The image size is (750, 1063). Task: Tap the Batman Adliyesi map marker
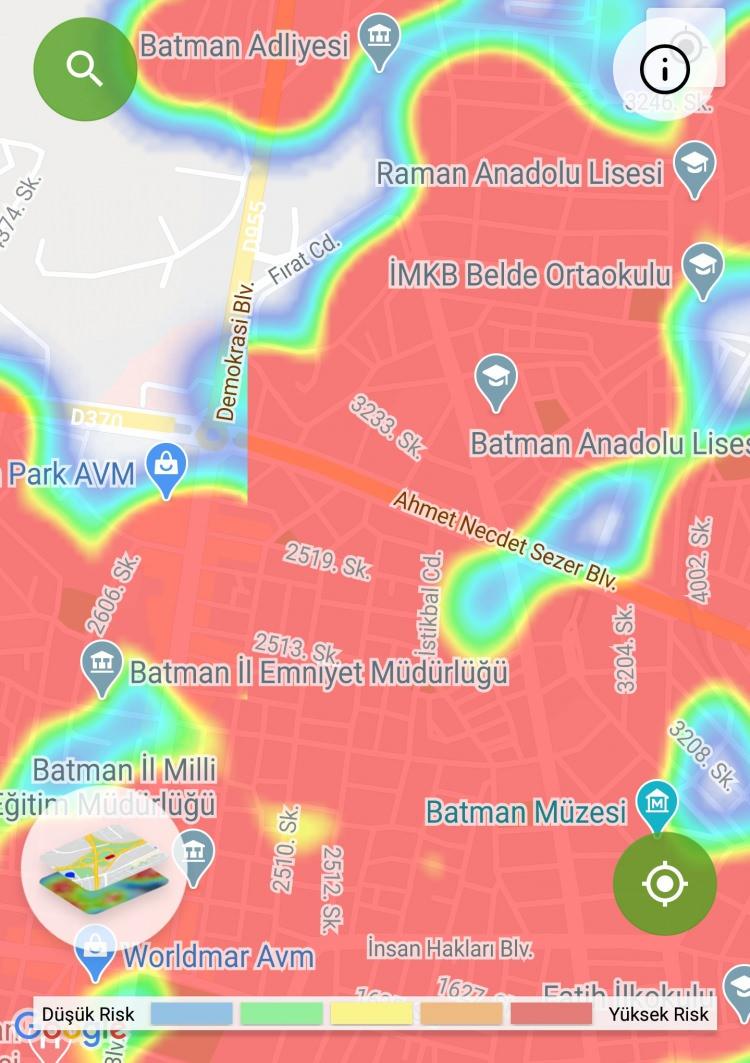click(379, 40)
